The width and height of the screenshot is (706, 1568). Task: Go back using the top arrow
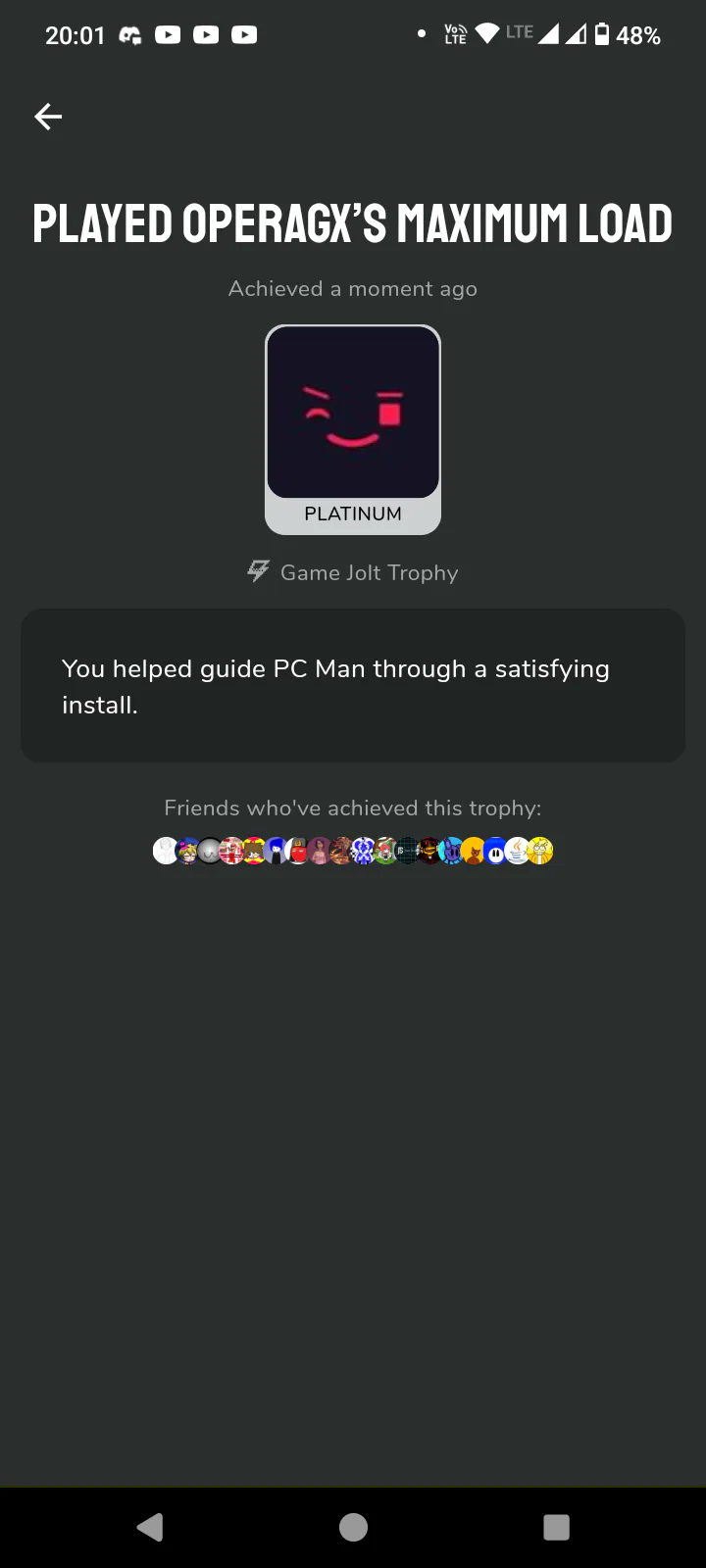coord(48,118)
